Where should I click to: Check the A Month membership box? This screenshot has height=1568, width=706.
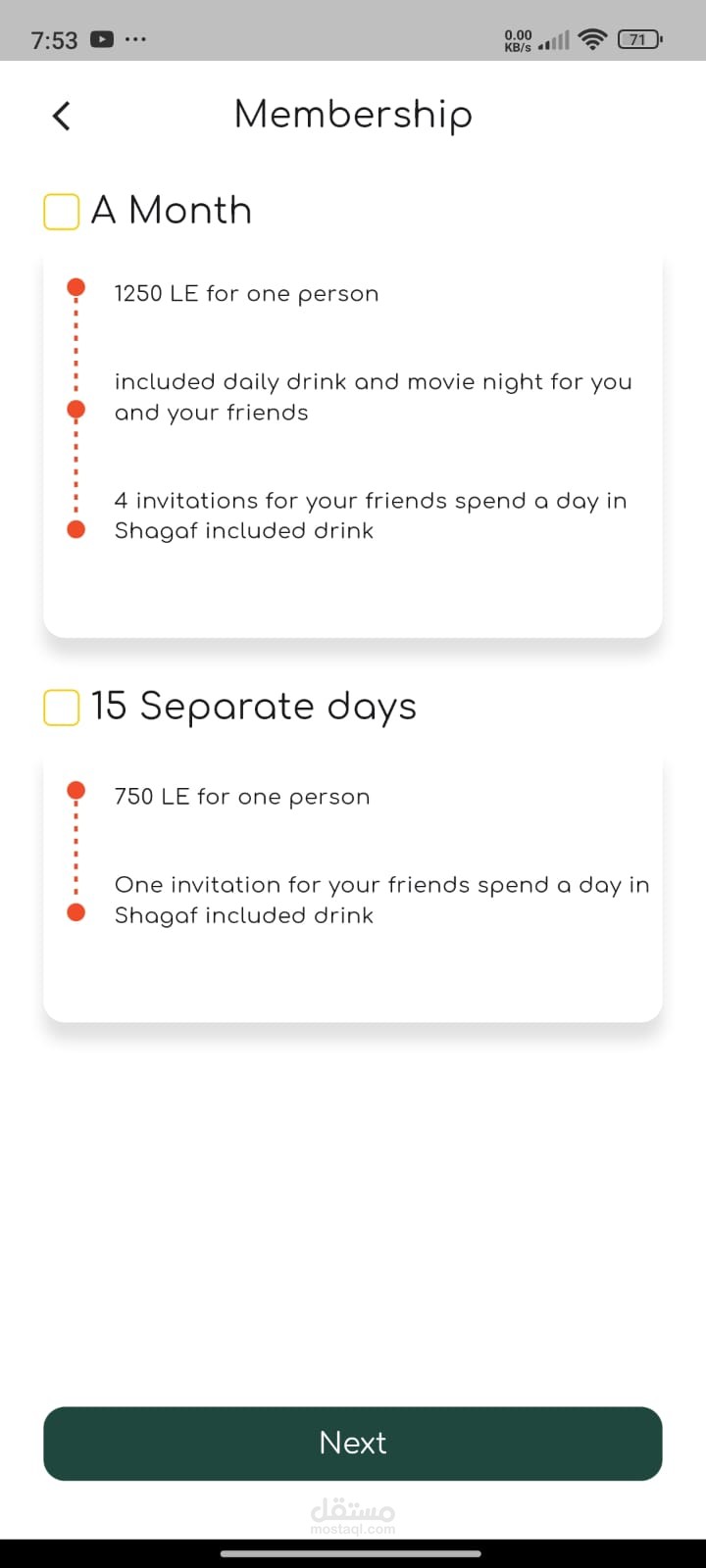coord(62,212)
